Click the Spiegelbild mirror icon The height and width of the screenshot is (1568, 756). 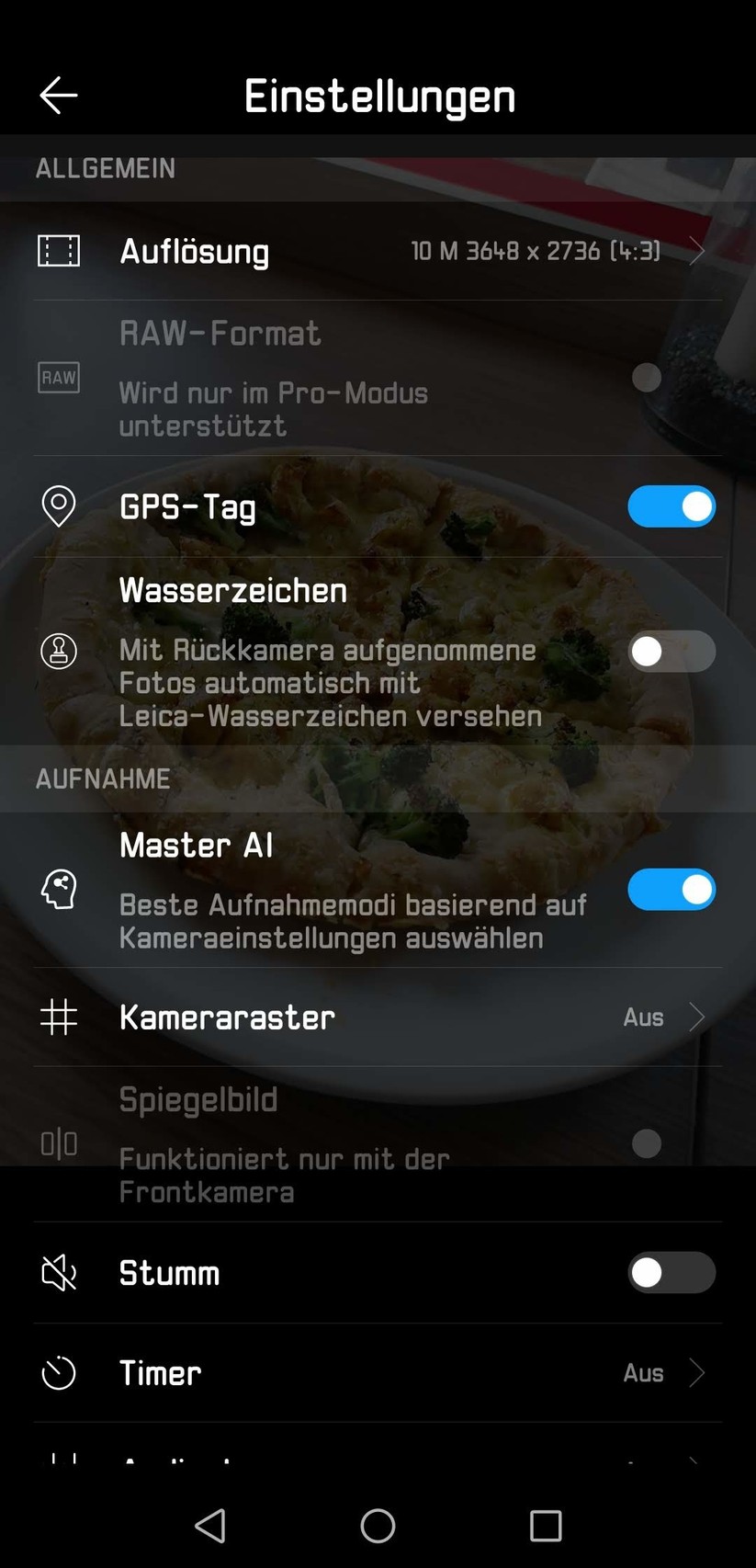58,1143
